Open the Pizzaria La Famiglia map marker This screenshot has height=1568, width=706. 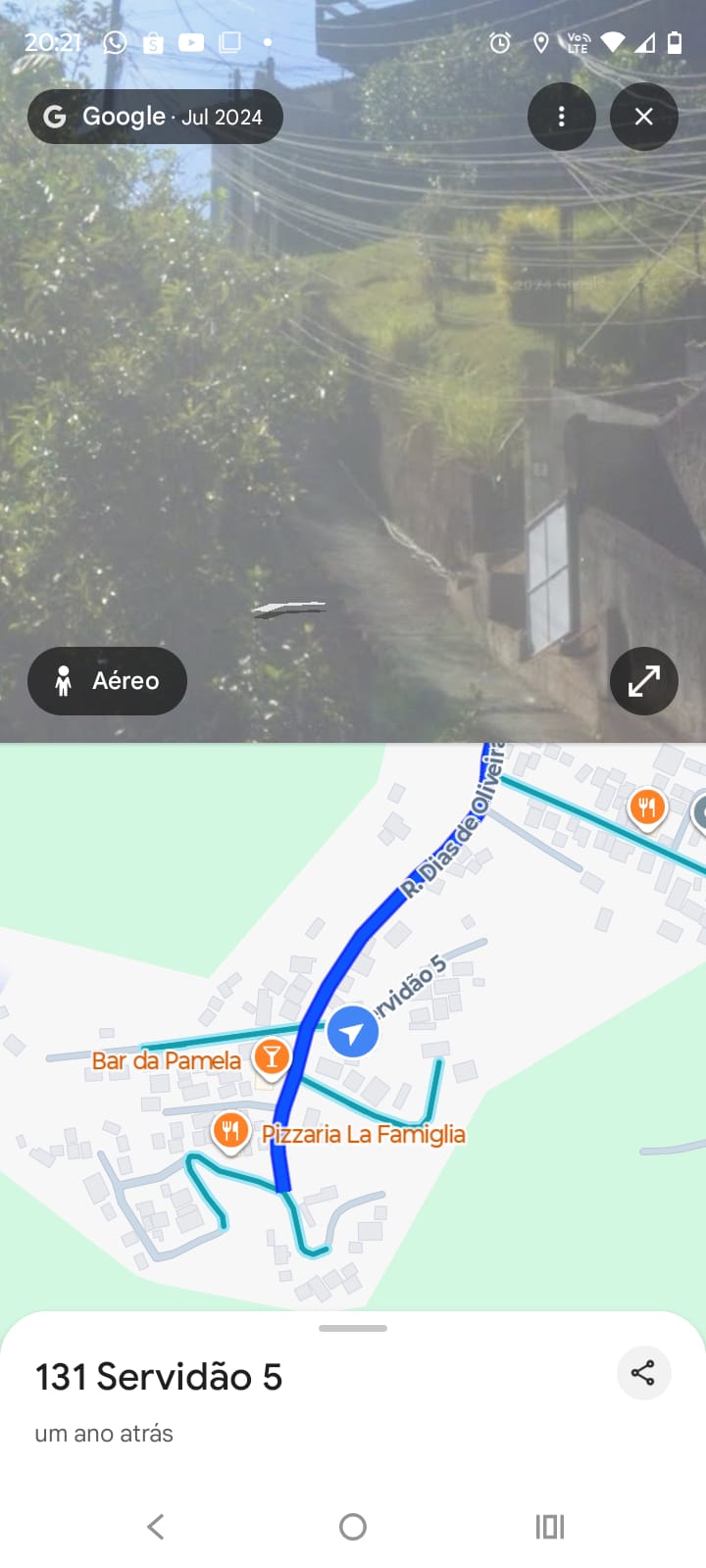click(x=230, y=1131)
